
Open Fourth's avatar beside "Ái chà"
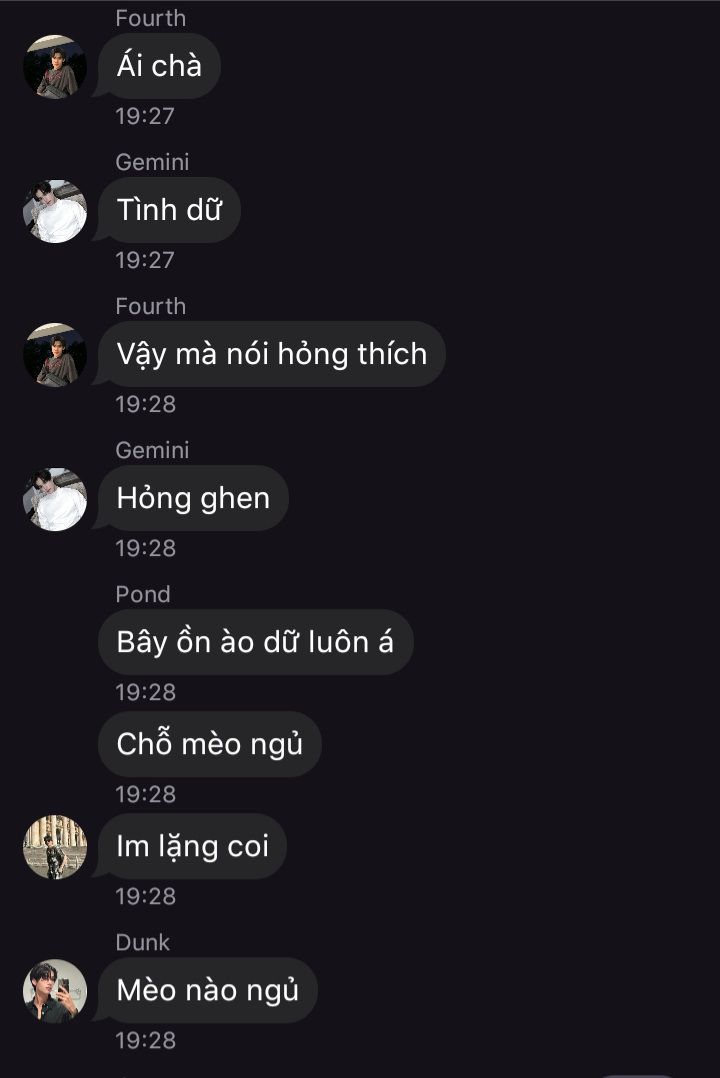[x=55, y=67]
